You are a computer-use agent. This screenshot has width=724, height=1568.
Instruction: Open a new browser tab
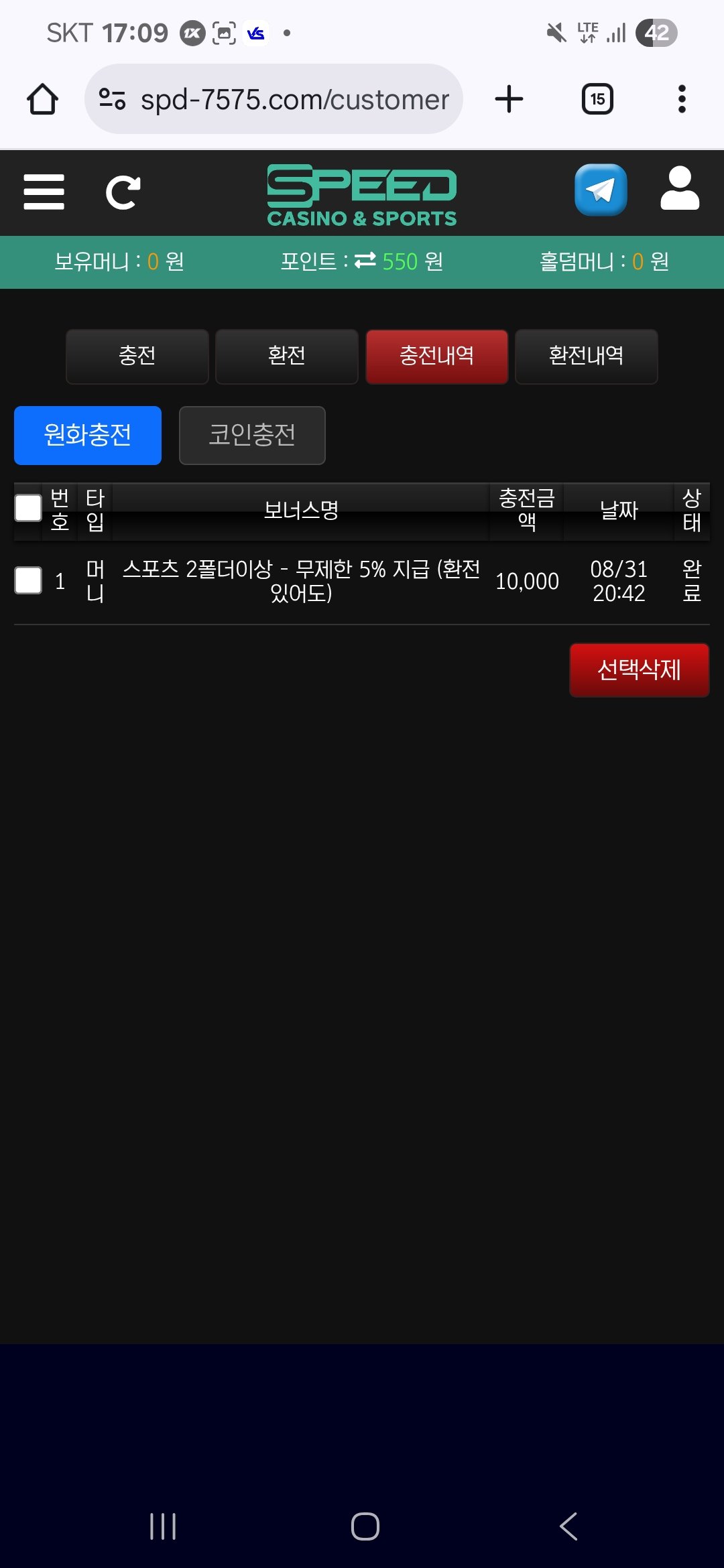coord(509,99)
